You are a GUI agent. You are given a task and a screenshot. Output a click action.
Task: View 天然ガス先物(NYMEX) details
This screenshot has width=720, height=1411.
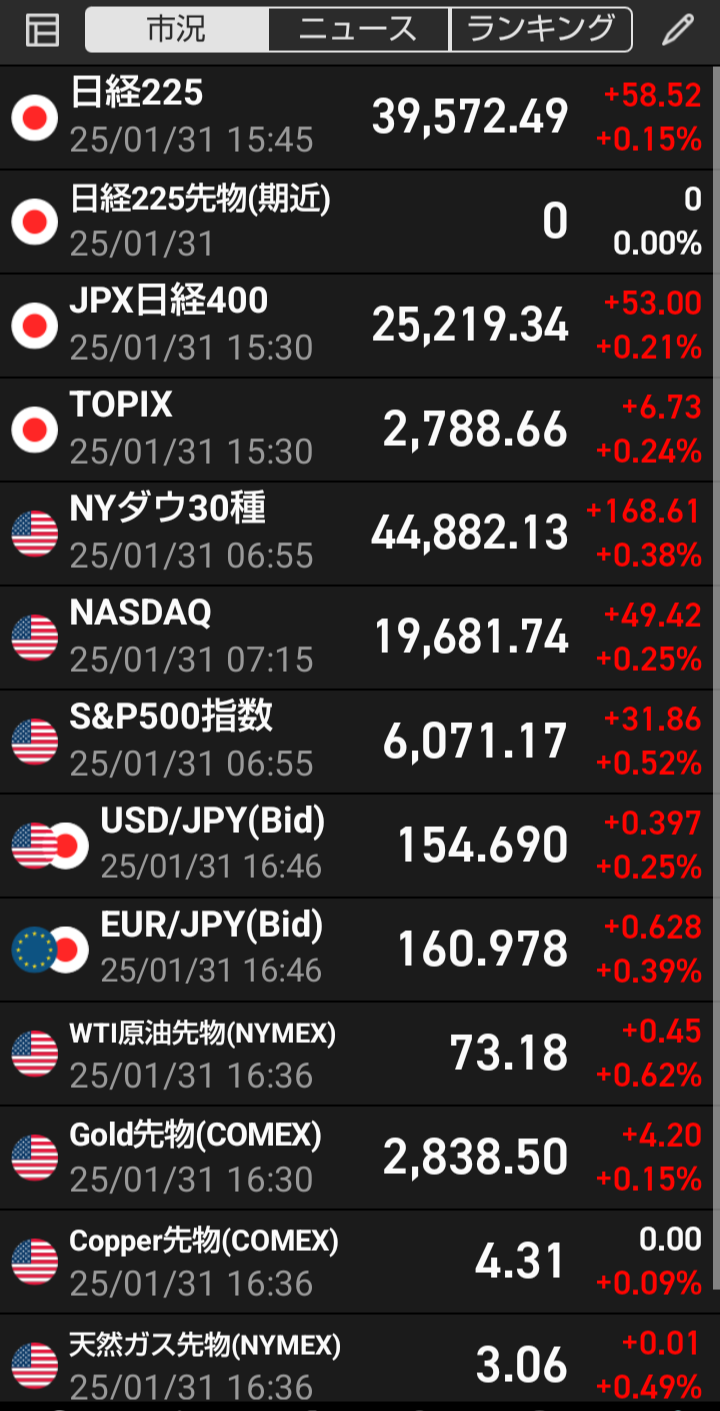coord(356,1362)
